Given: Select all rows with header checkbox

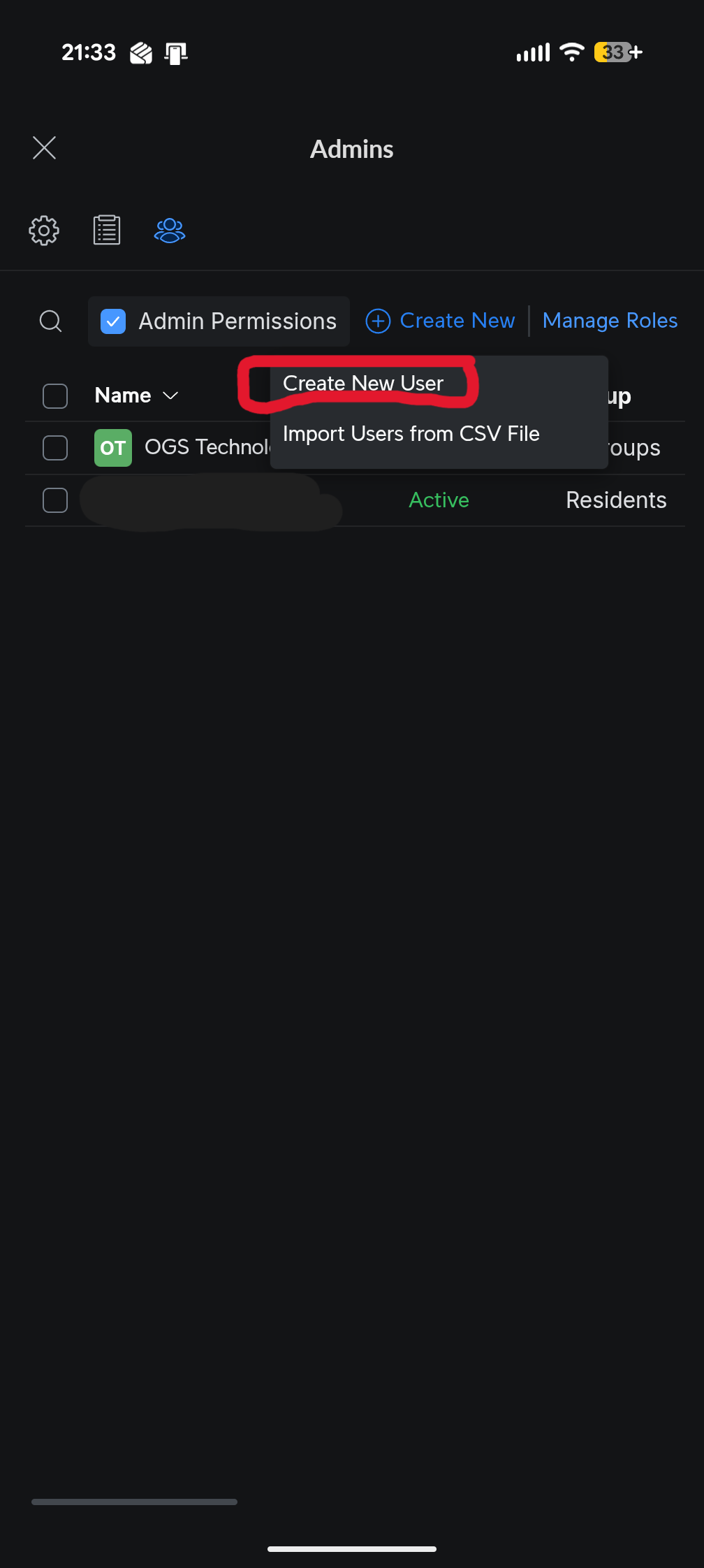Looking at the screenshot, I should (55, 396).
